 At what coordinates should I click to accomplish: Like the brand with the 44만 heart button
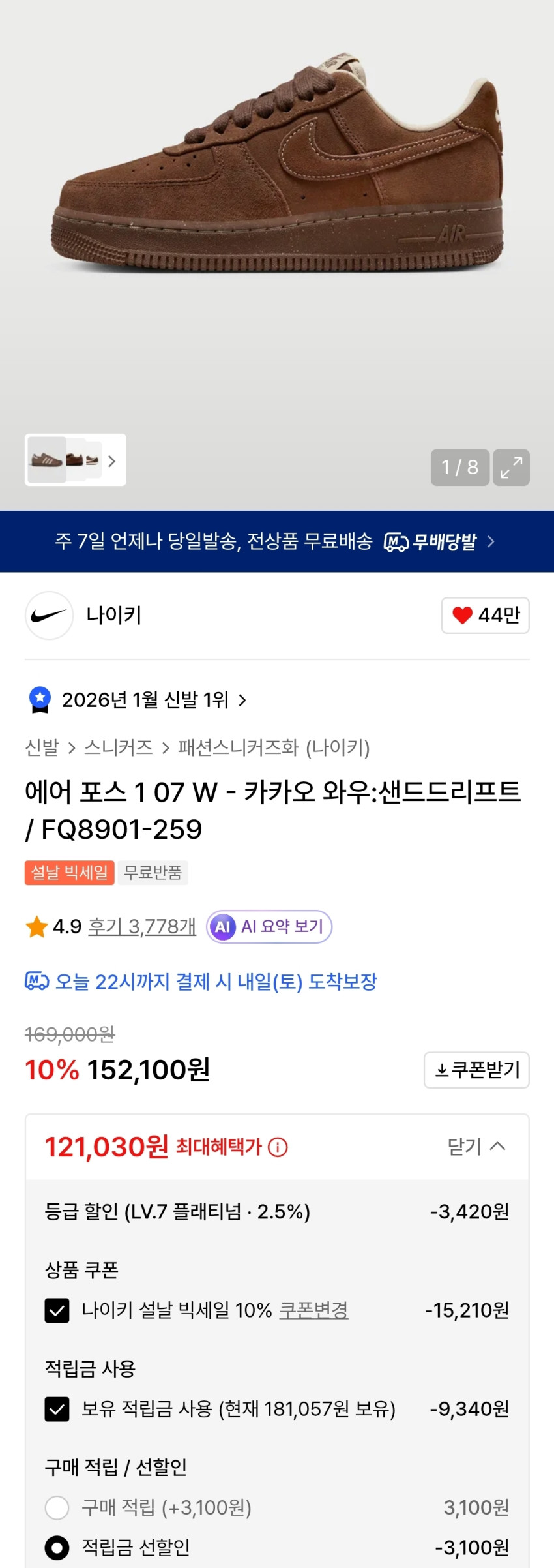tap(485, 615)
